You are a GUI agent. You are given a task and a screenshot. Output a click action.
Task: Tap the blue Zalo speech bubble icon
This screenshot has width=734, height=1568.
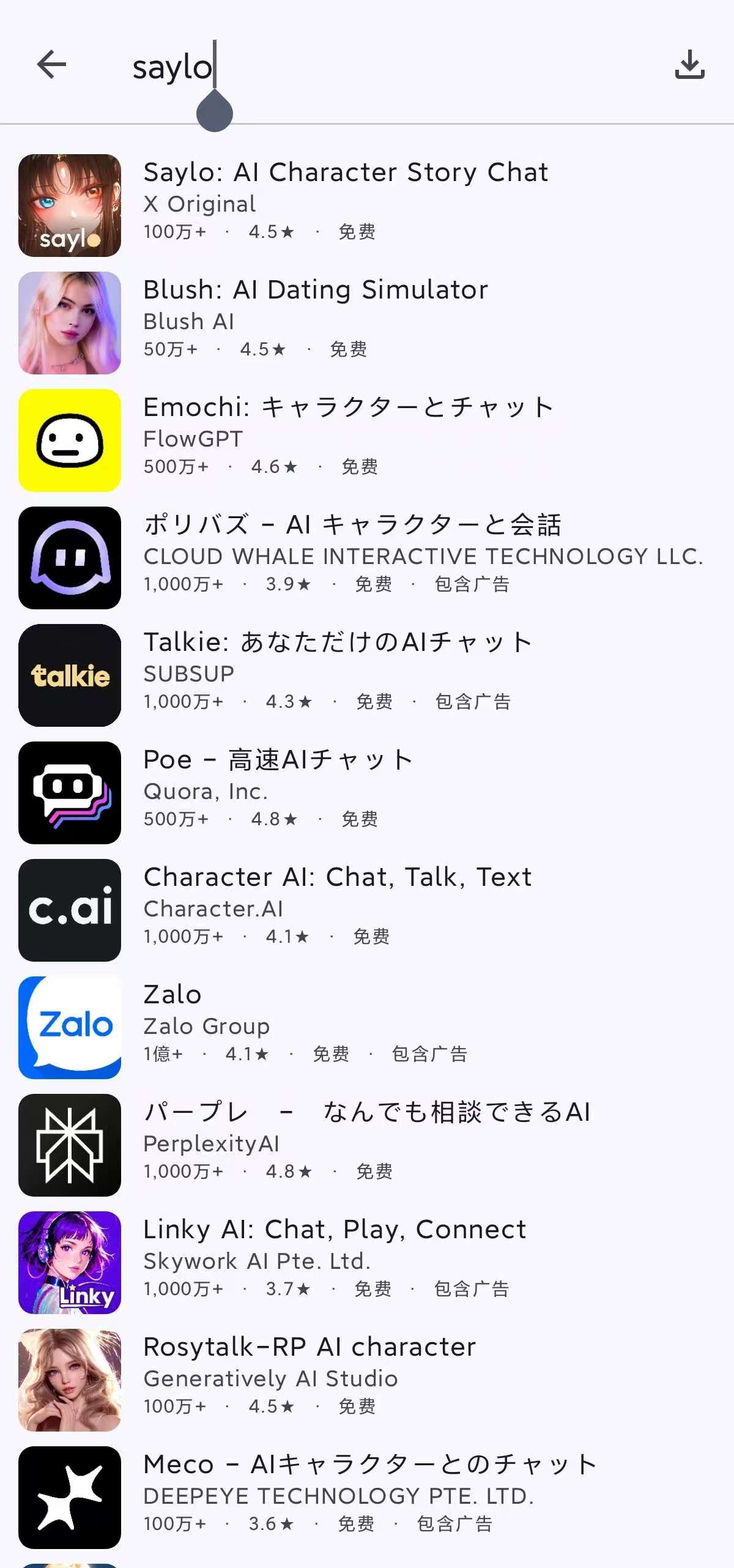point(70,1027)
